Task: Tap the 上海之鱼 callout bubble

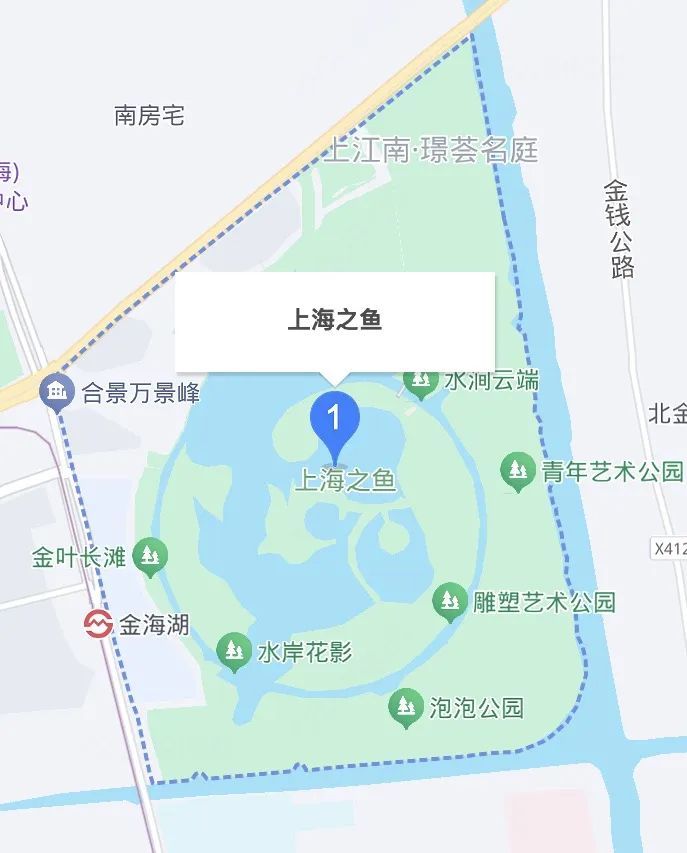Action: tap(334, 321)
